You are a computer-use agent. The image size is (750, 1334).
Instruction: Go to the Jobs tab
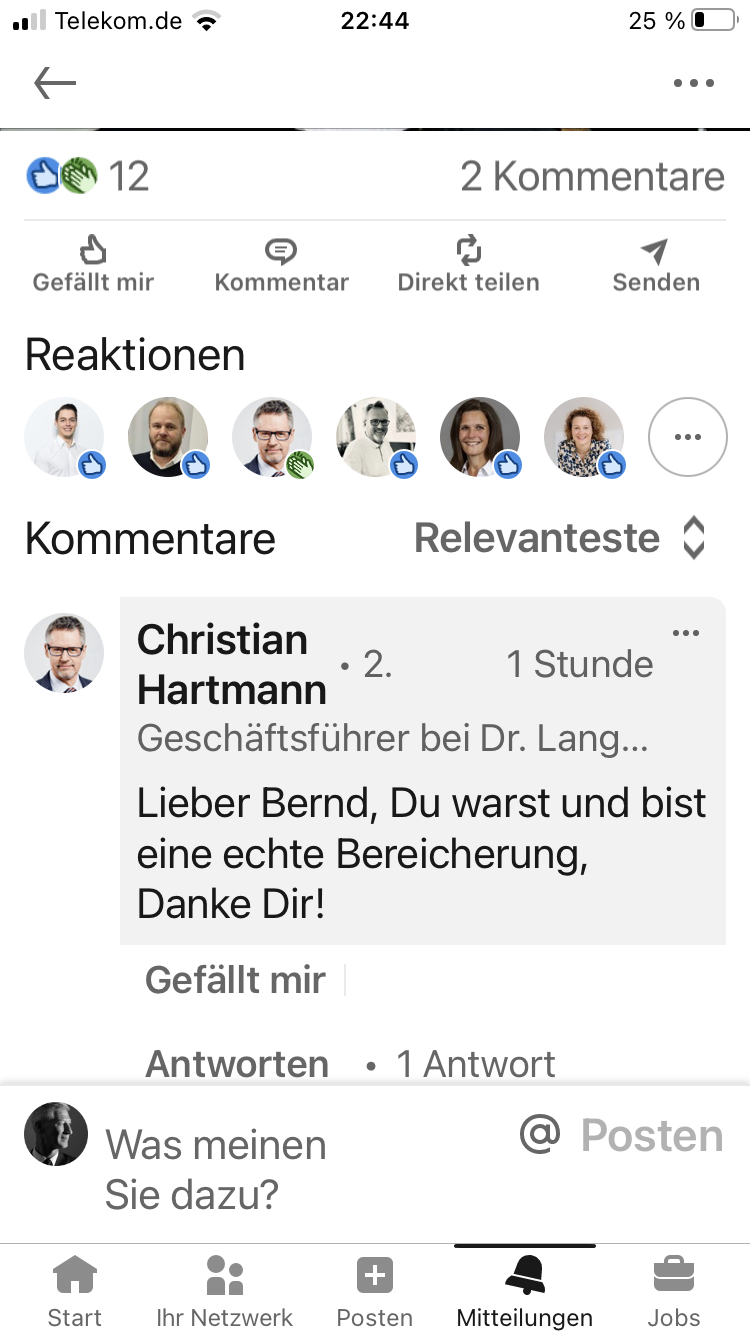(x=675, y=1292)
